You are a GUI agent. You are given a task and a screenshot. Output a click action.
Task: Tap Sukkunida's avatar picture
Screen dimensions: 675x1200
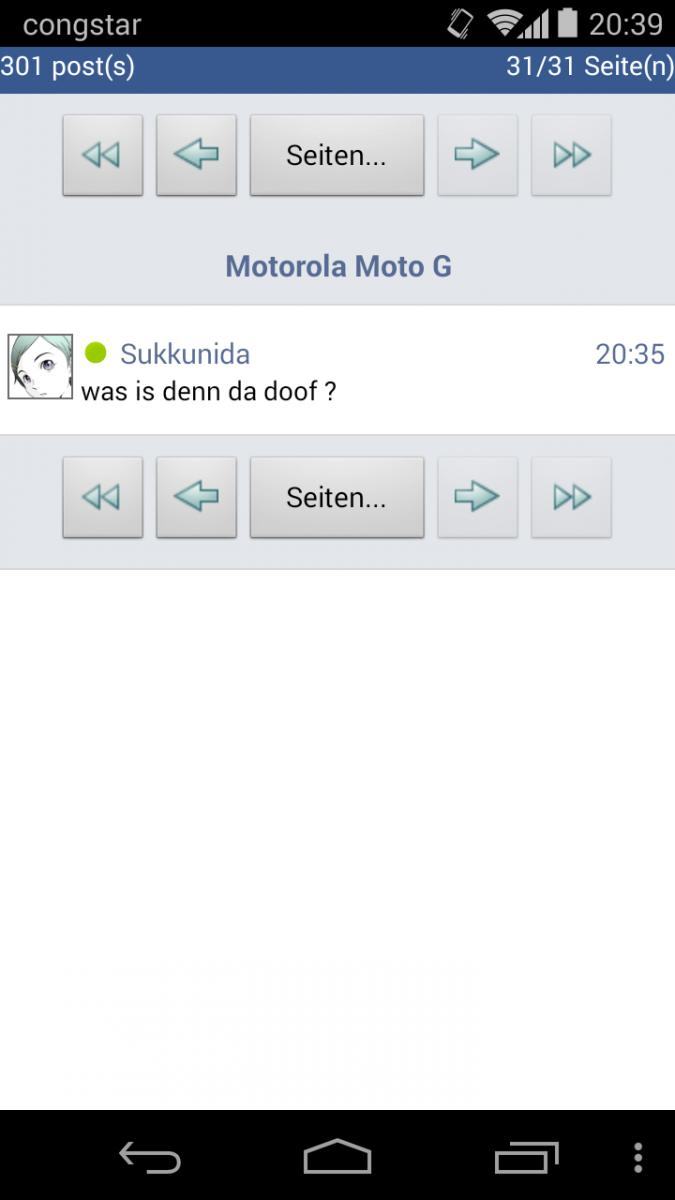40,367
